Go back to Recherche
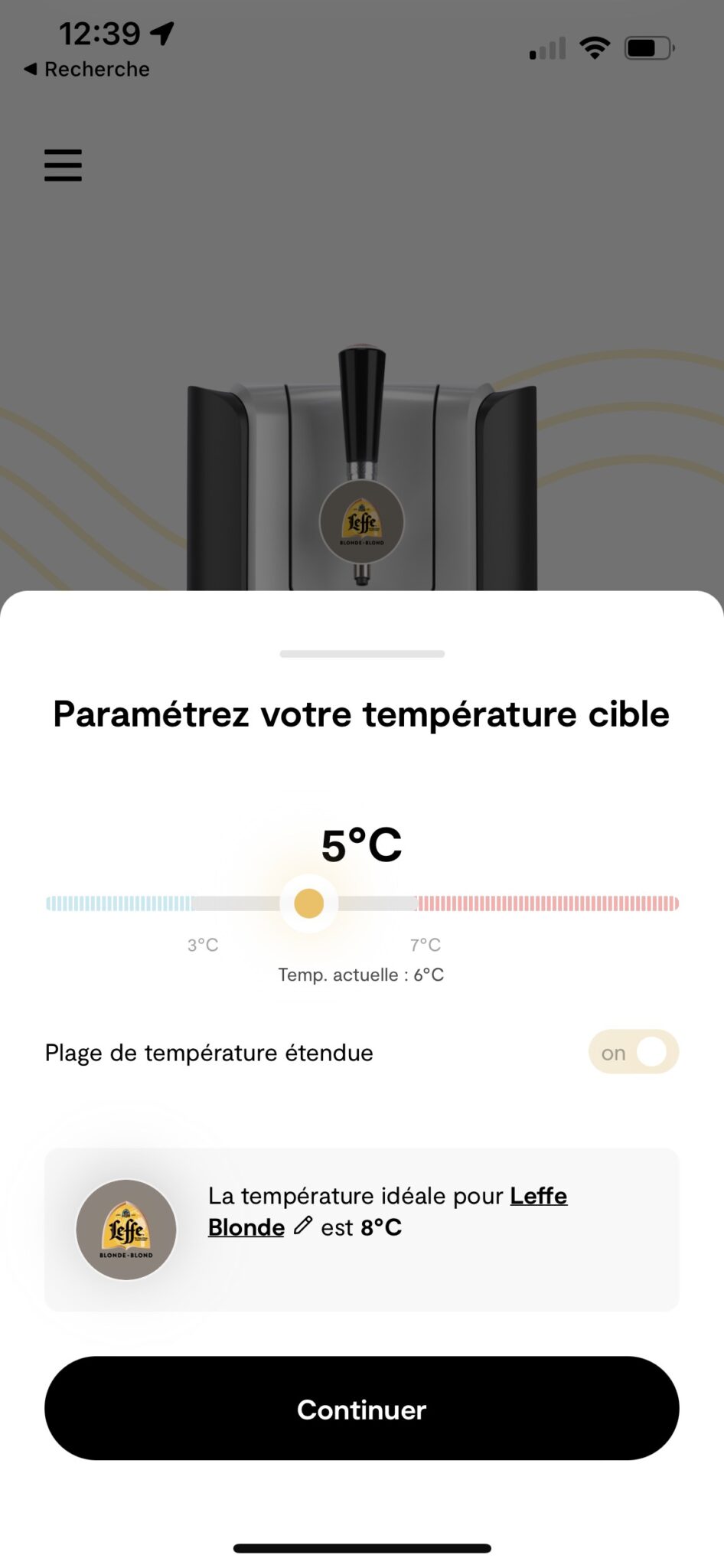Screen dimensions: 724x1568 (86, 69)
